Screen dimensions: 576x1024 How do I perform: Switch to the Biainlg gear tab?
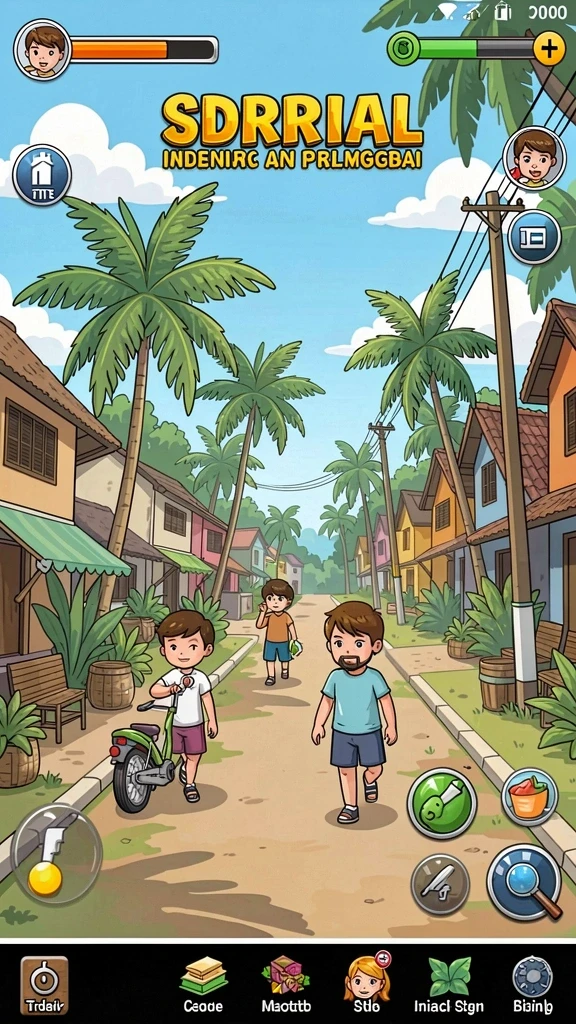tap(532, 986)
